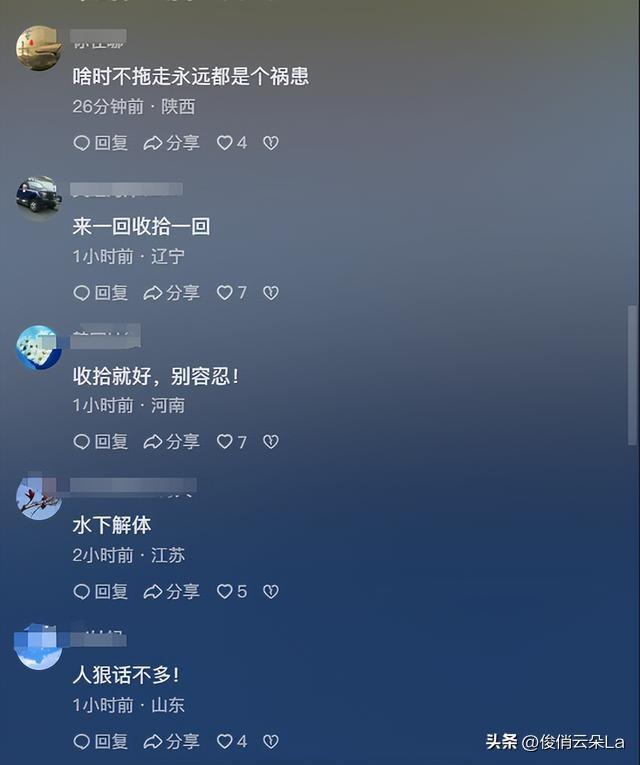
Task: Like the comment '来一回收拾一回'
Action: tap(225, 293)
